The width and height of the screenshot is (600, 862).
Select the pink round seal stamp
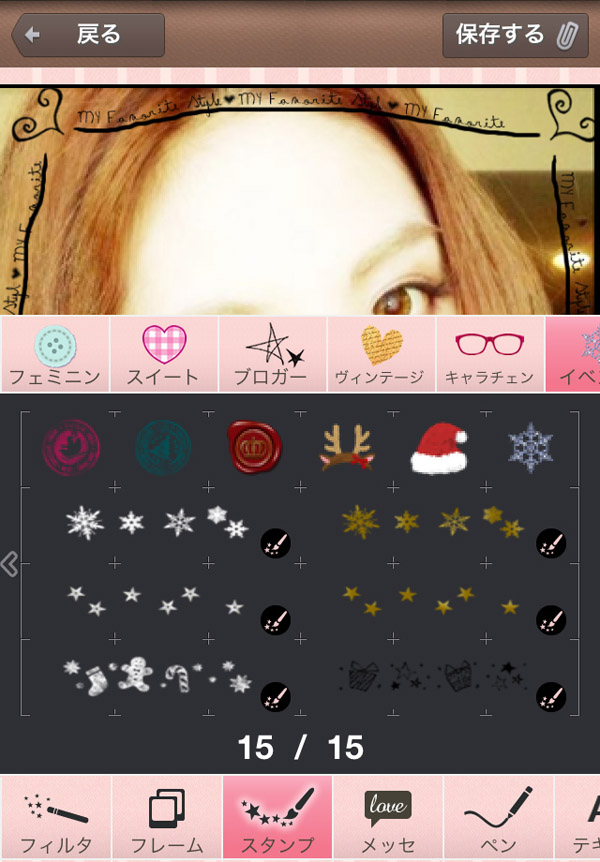(71, 445)
